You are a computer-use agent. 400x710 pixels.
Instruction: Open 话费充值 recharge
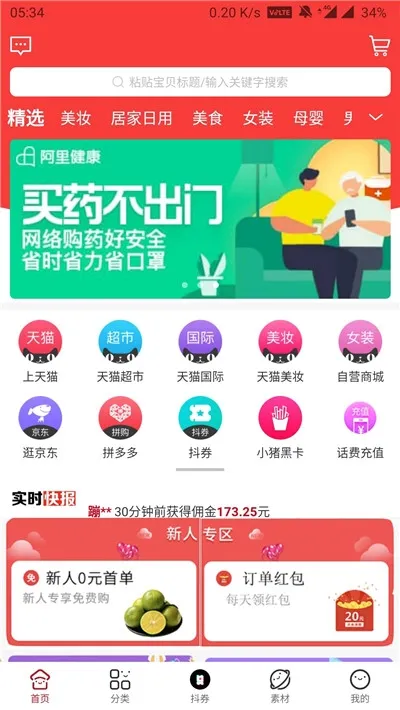[x=360, y=427]
